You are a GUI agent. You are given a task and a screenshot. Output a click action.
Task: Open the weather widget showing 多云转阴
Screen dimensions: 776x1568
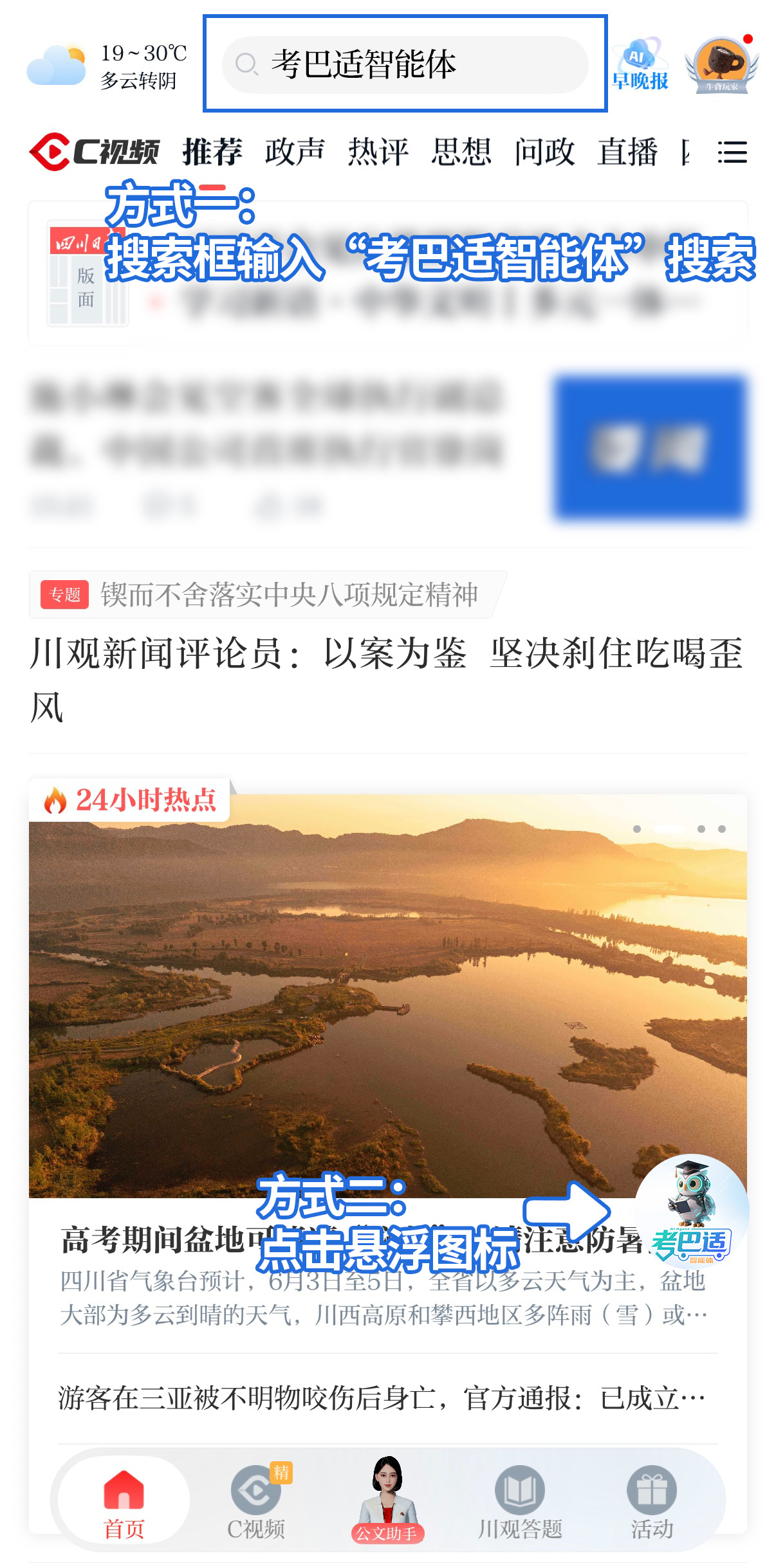click(x=107, y=66)
